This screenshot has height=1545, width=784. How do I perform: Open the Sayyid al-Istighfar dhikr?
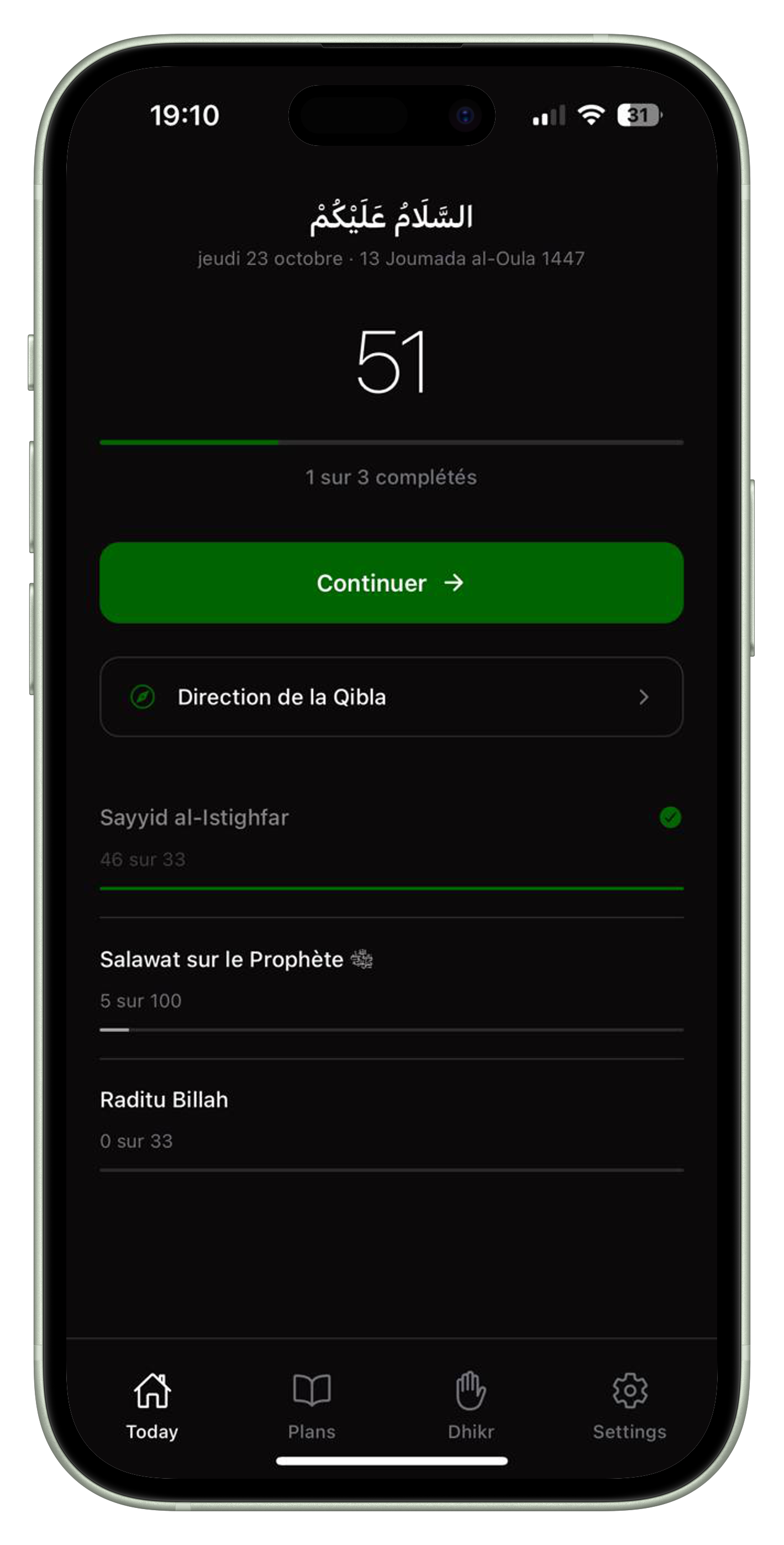(x=391, y=837)
